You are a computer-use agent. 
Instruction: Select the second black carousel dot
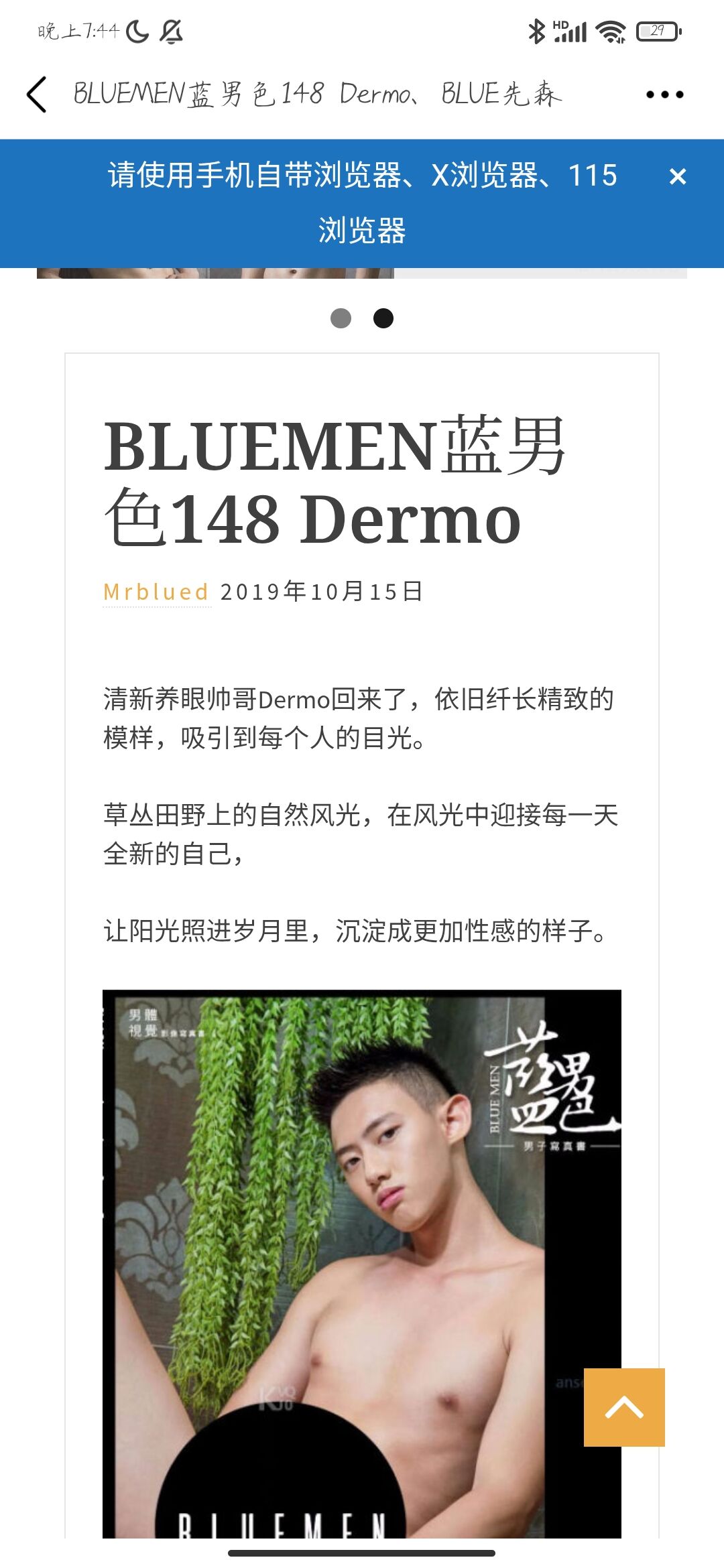tap(383, 318)
